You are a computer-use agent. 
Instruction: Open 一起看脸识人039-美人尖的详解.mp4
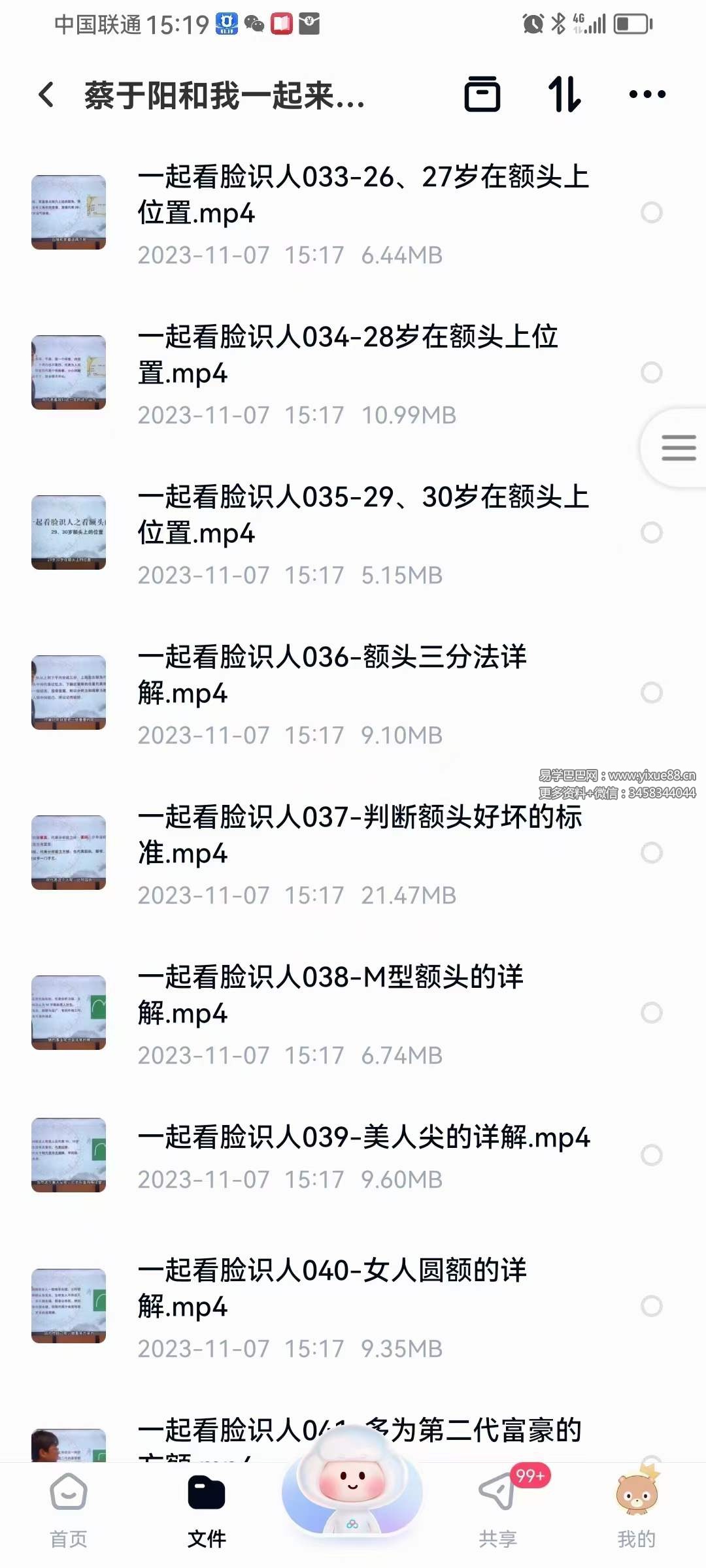point(364,1137)
